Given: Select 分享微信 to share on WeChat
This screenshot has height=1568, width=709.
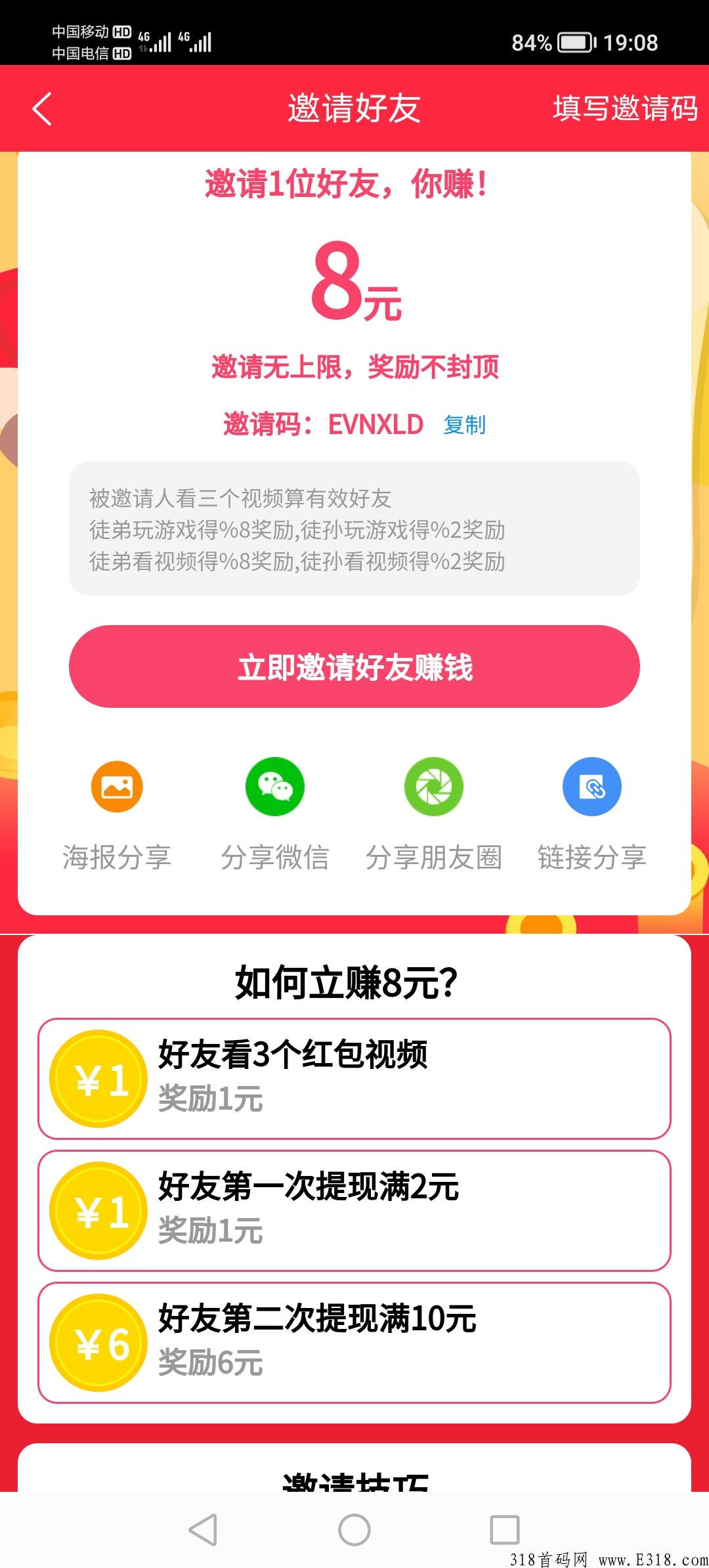Looking at the screenshot, I should click(275, 815).
